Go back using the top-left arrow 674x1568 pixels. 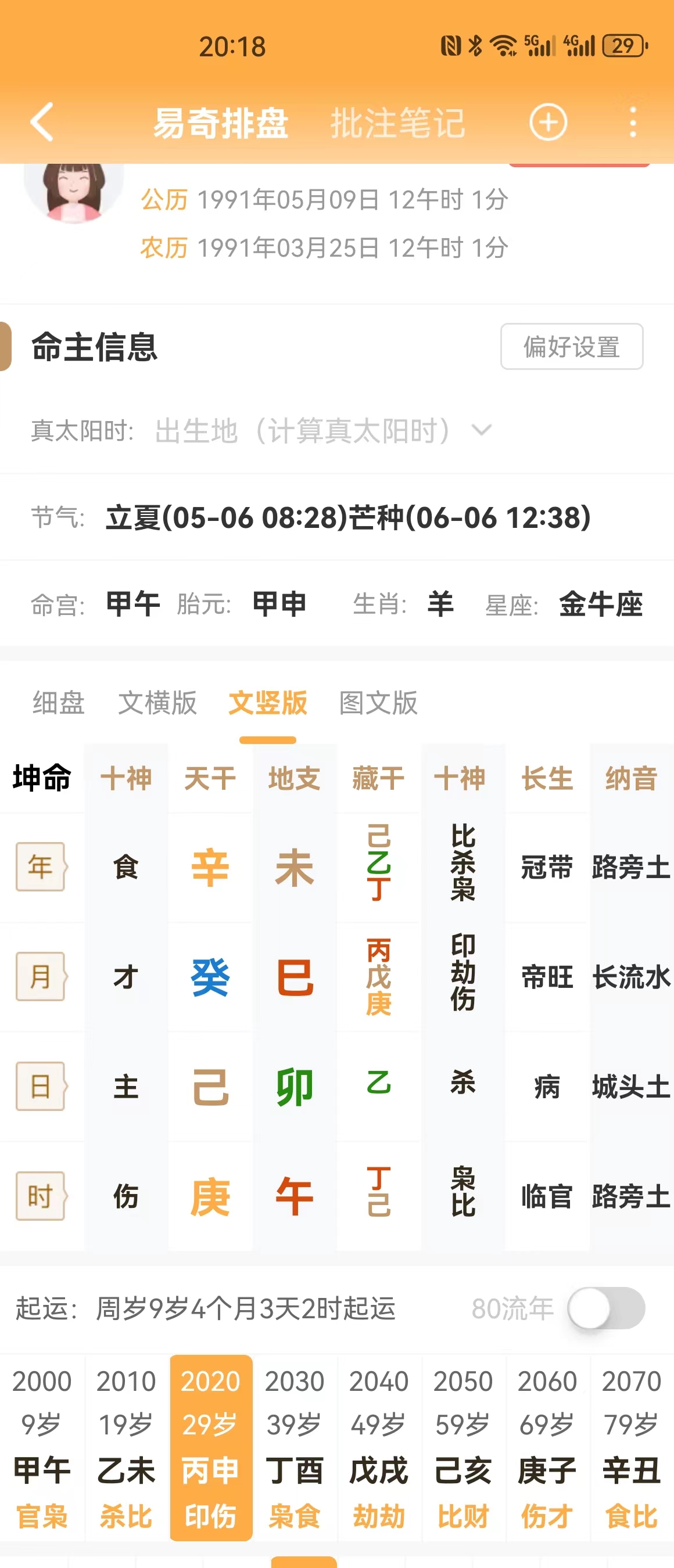pyautogui.click(x=41, y=122)
